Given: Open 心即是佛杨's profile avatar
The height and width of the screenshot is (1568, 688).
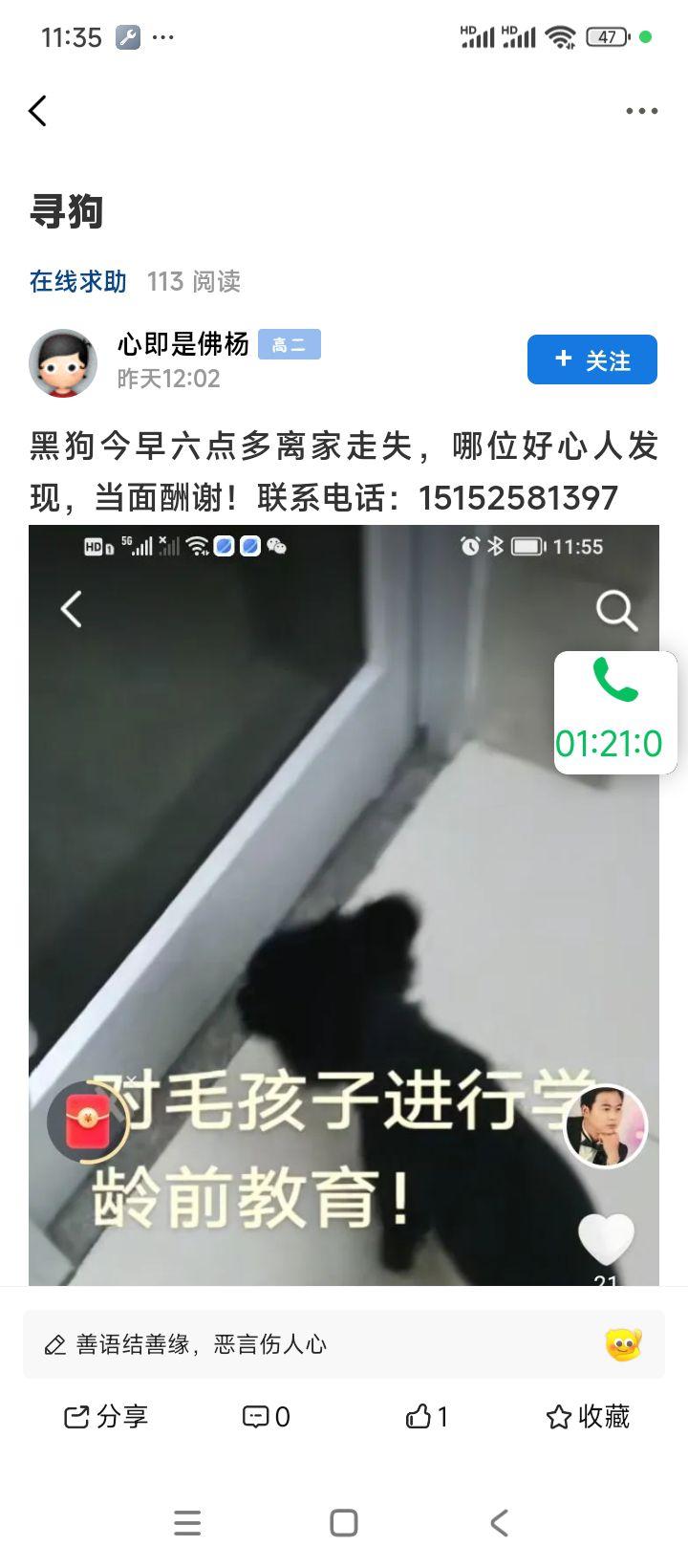Looking at the screenshot, I should pos(63,363).
